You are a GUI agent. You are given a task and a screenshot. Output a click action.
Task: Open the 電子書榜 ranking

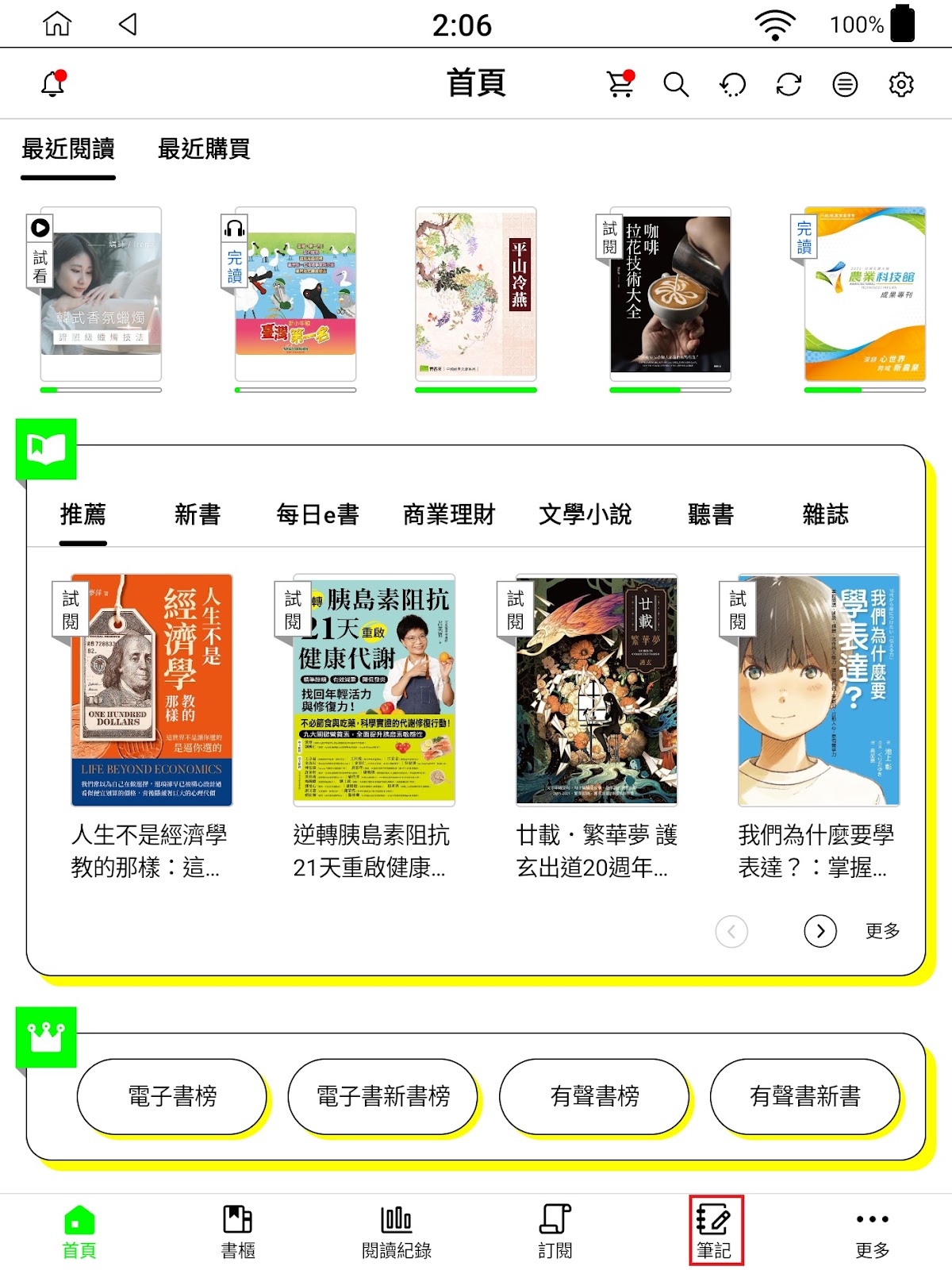pyautogui.click(x=172, y=1096)
